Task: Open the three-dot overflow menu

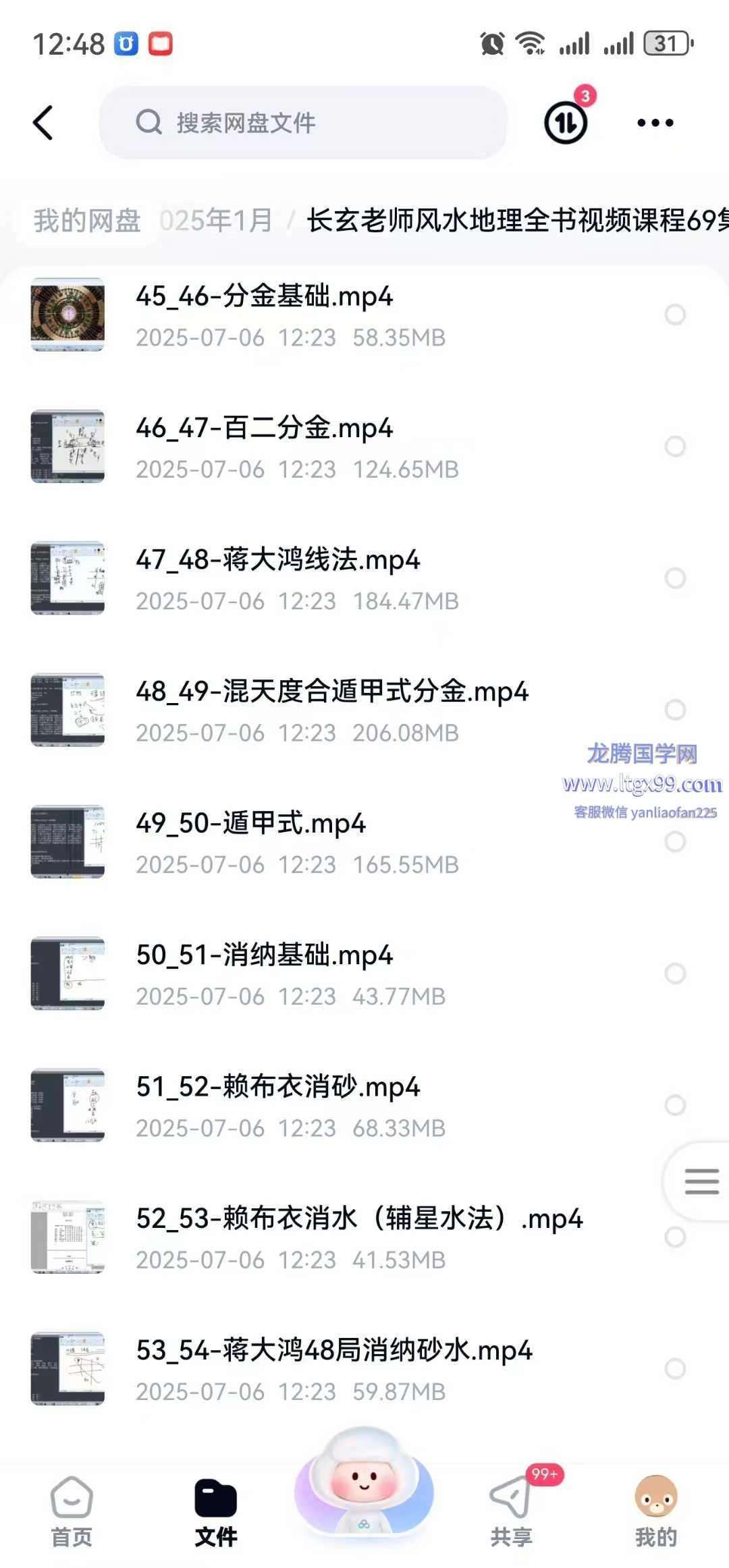Action: (x=655, y=123)
